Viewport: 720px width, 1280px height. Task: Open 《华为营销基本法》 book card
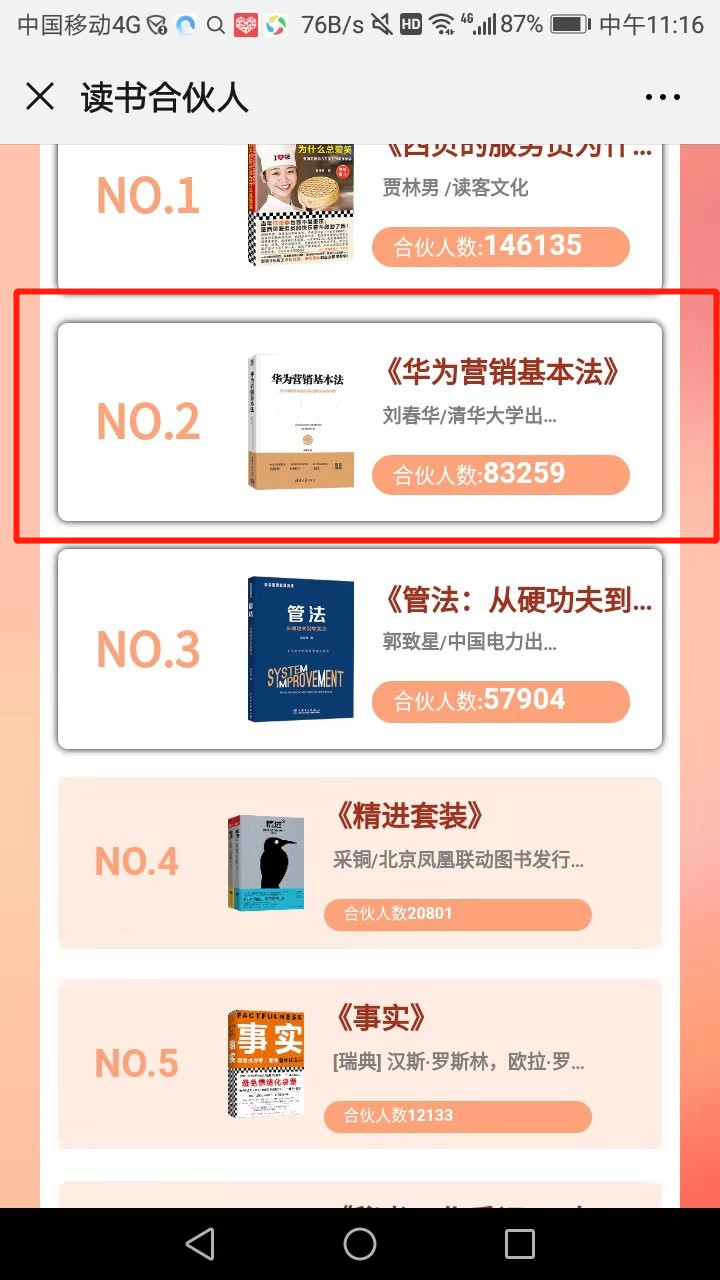360,421
